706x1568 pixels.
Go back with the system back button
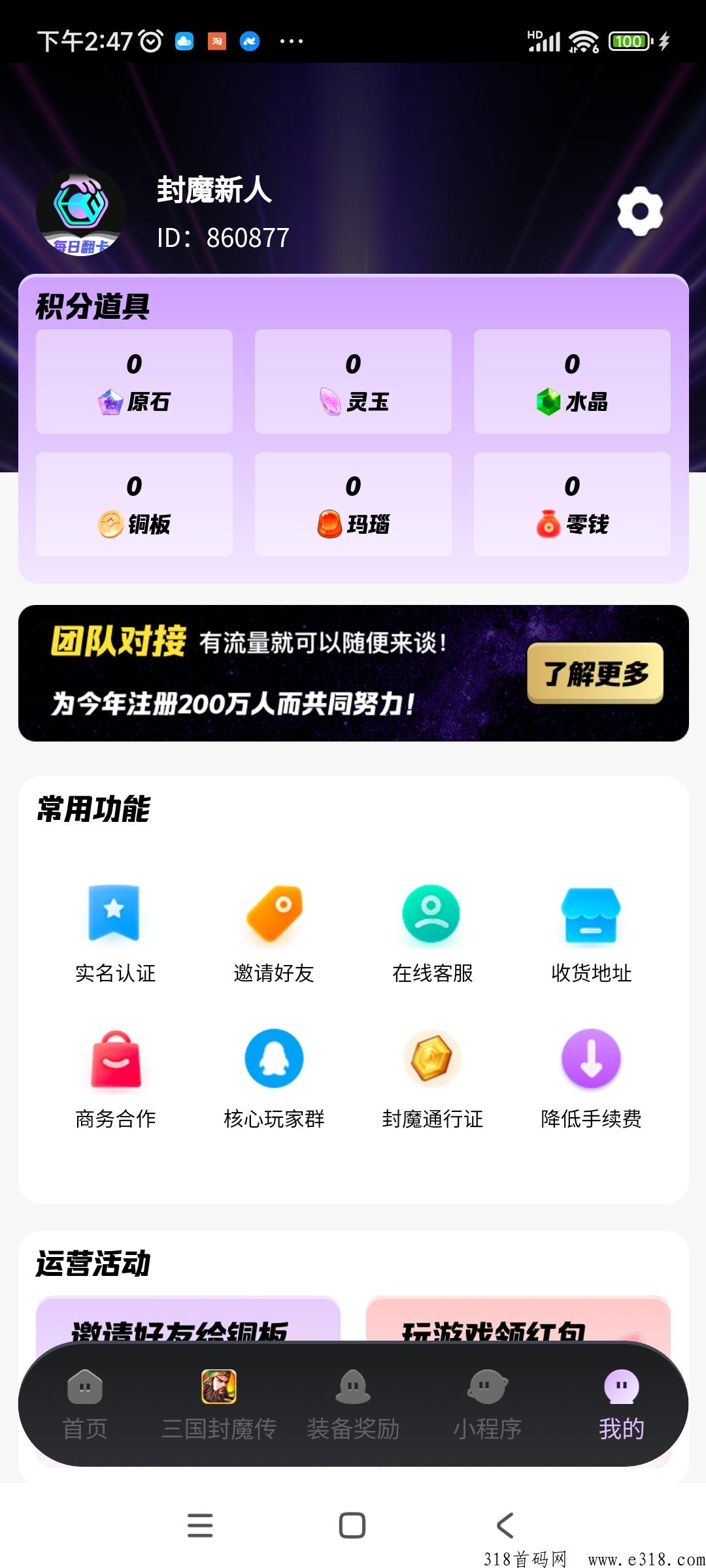(505, 1526)
